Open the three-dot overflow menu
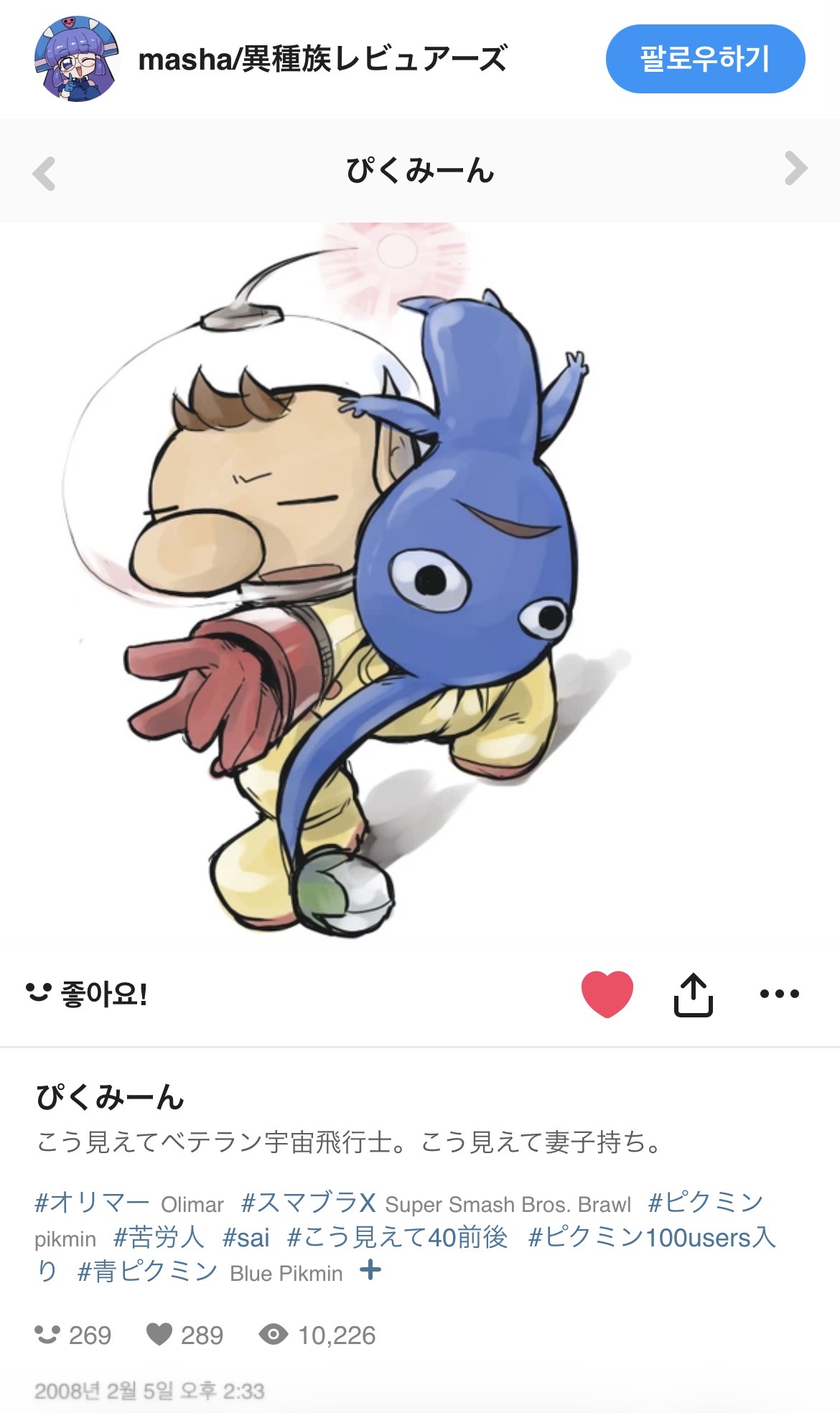 779,994
